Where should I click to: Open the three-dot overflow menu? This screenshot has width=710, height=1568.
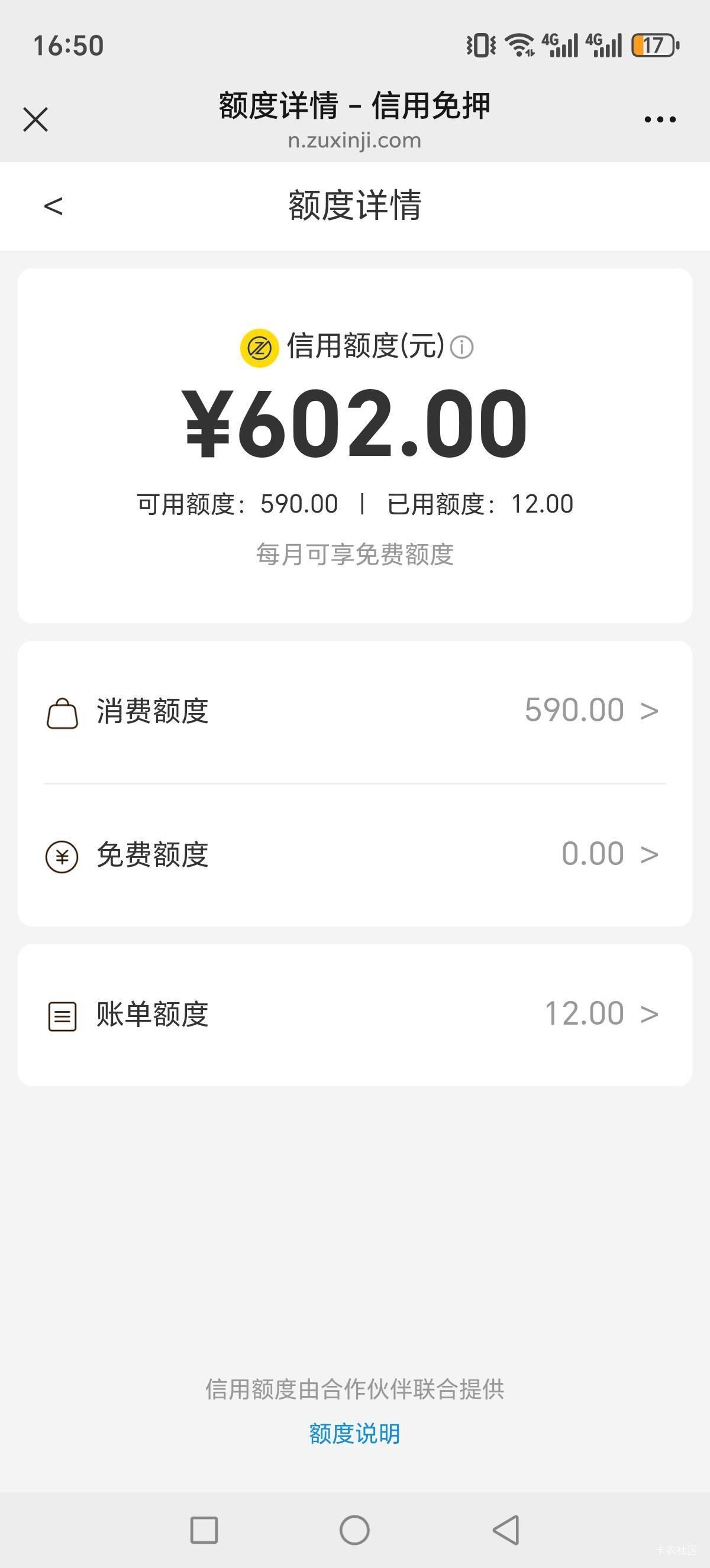click(660, 120)
